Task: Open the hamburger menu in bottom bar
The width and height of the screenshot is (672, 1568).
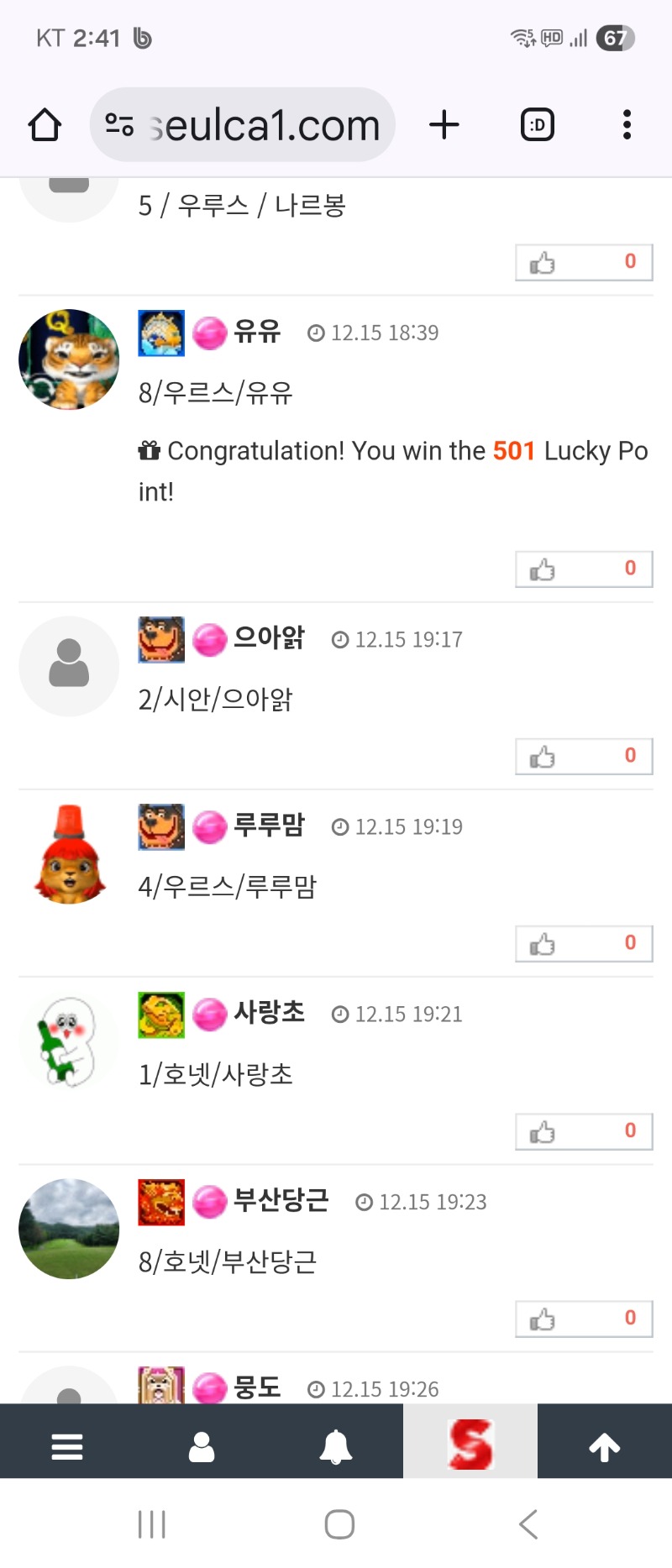Action: [67, 1447]
